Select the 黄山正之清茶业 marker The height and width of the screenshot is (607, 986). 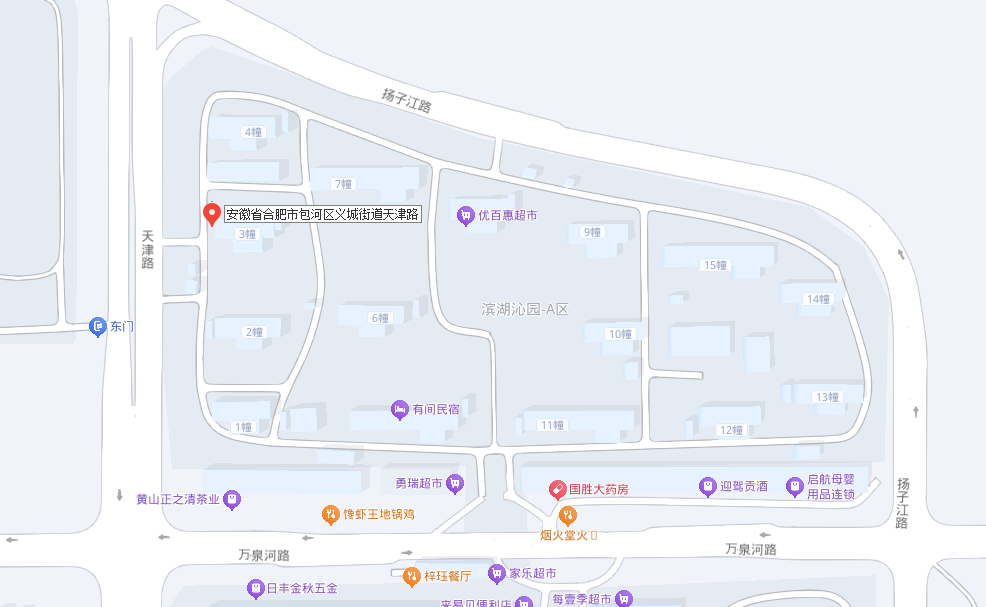[x=232, y=498]
